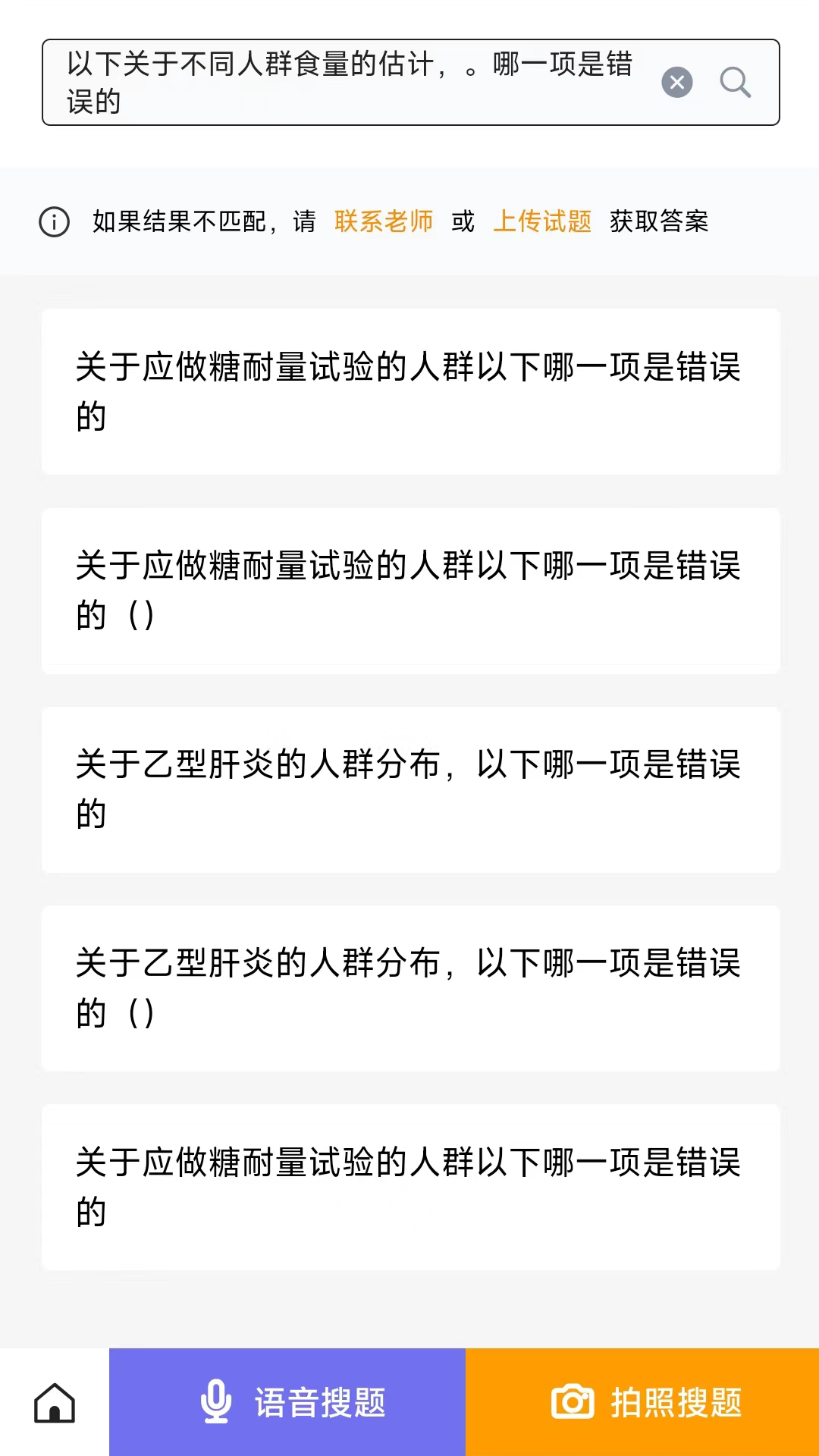Open the last 糖耐量试验 result
The image size is (819, 1456).
pyautogui.click(x=409, y=1188)
